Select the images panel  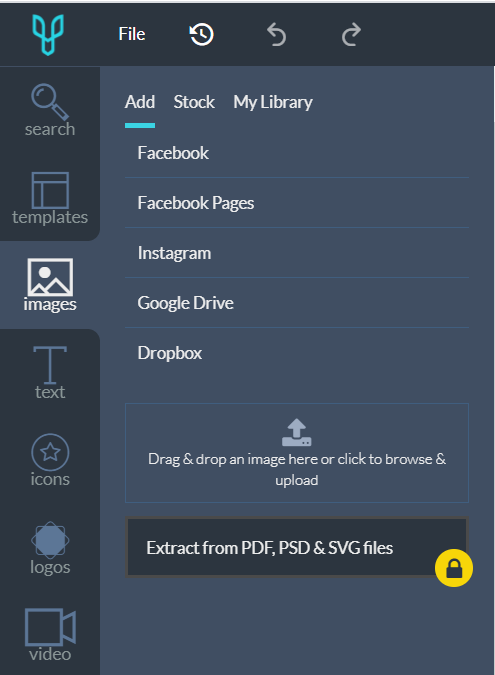coord(50,285)
